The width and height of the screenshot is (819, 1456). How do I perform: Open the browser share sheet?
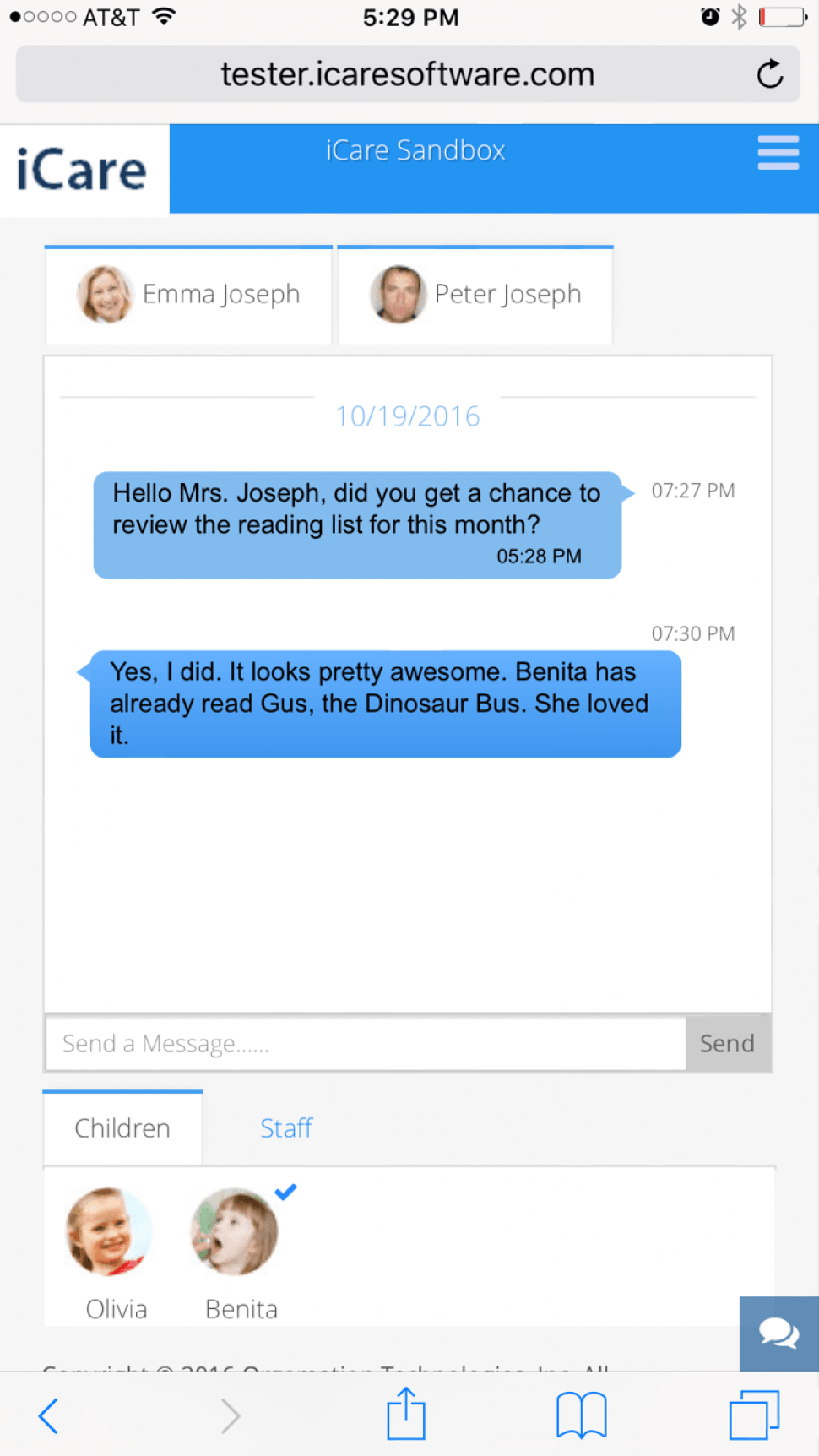pos(406,1415)
